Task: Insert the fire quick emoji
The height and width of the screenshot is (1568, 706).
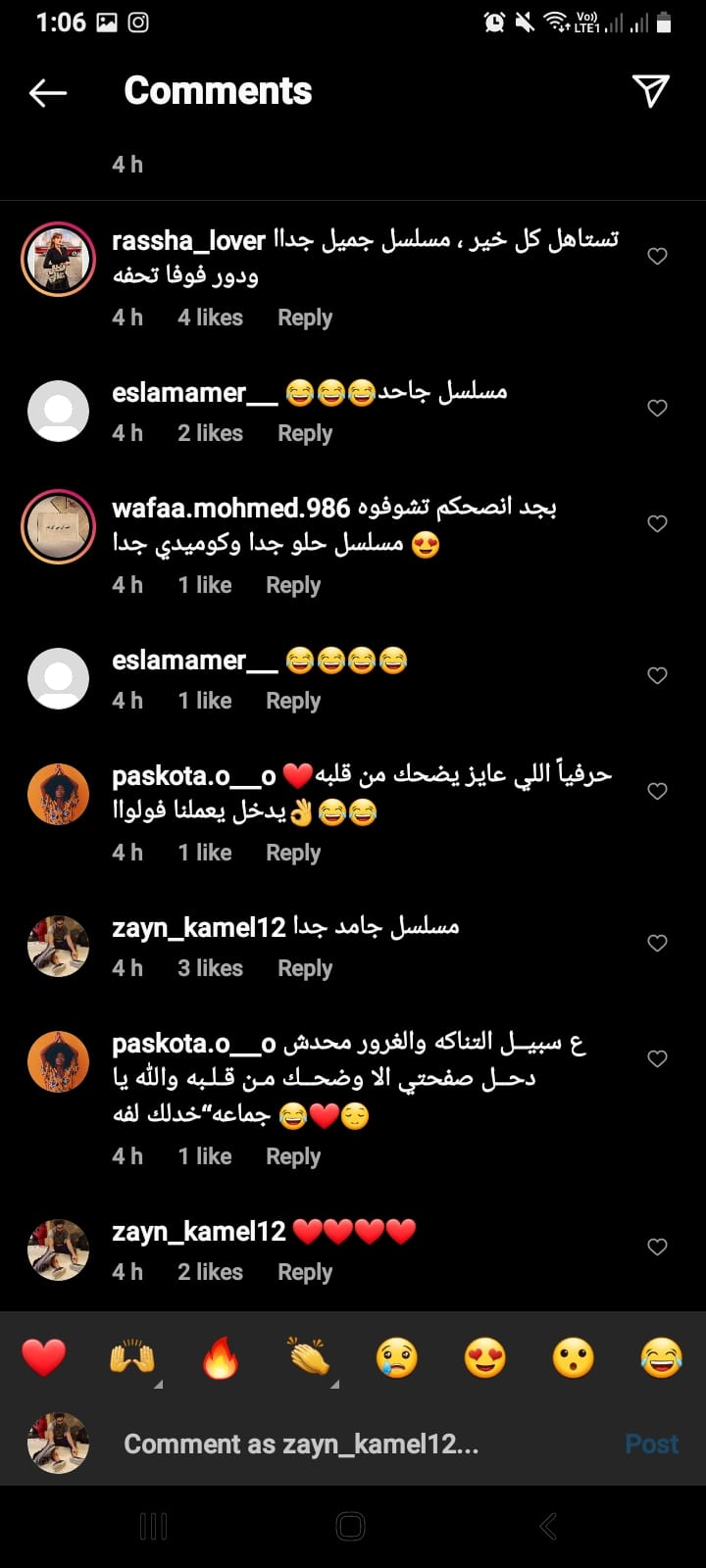Action: [221, 1358]
